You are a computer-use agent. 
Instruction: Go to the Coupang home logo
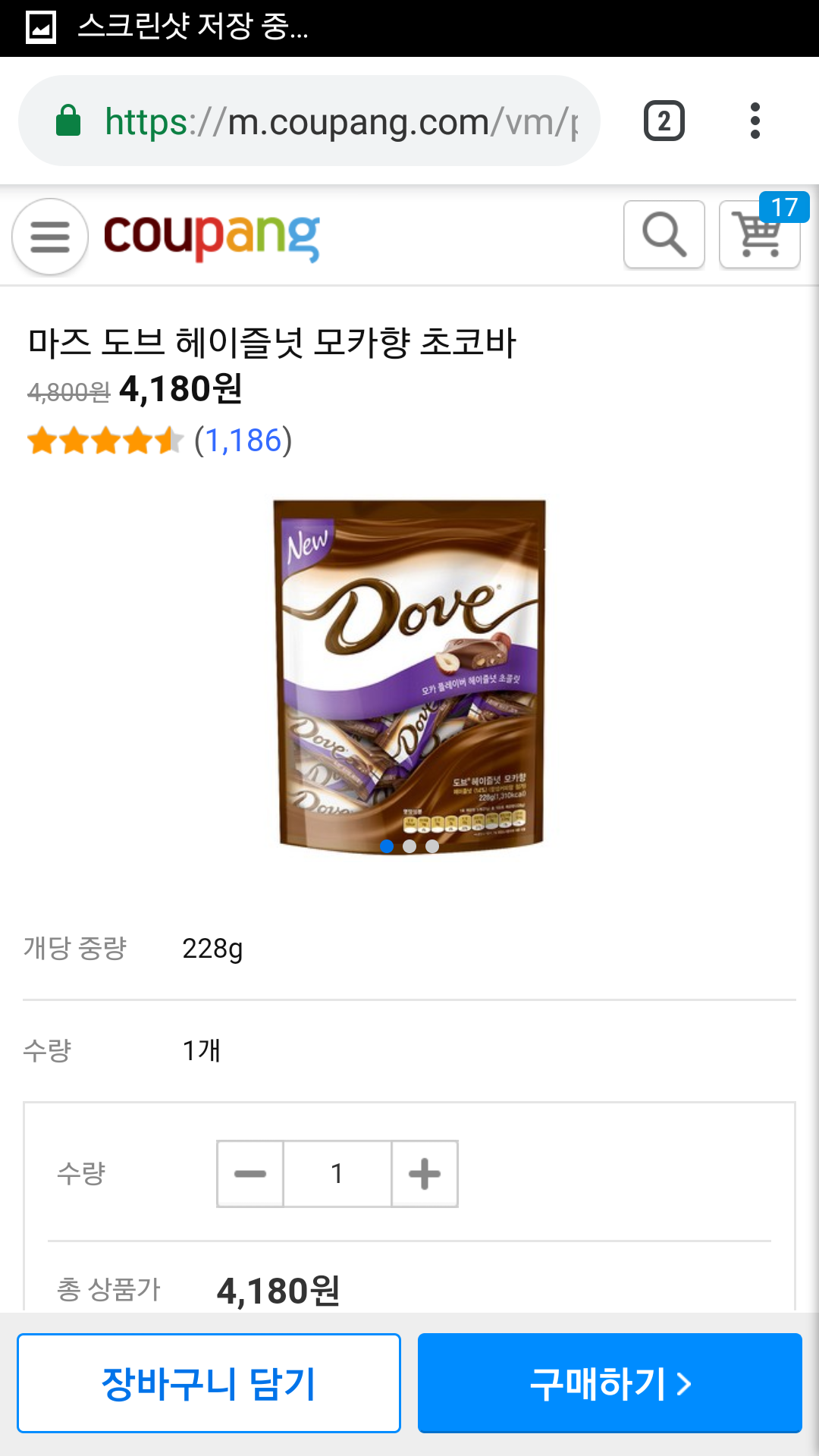(212, 237)
